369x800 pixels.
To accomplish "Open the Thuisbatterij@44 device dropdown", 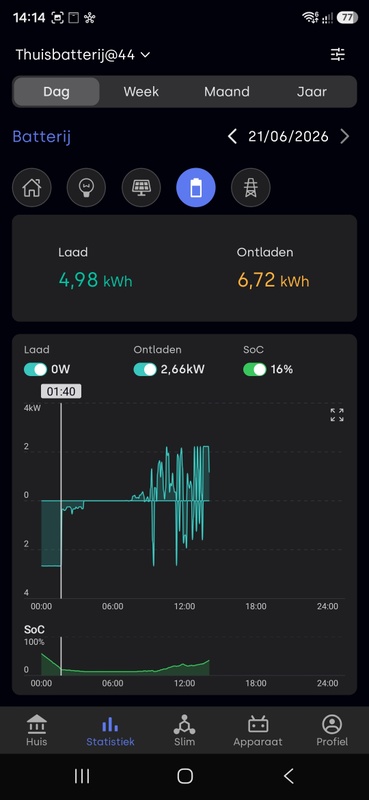I will coord(83,55).
